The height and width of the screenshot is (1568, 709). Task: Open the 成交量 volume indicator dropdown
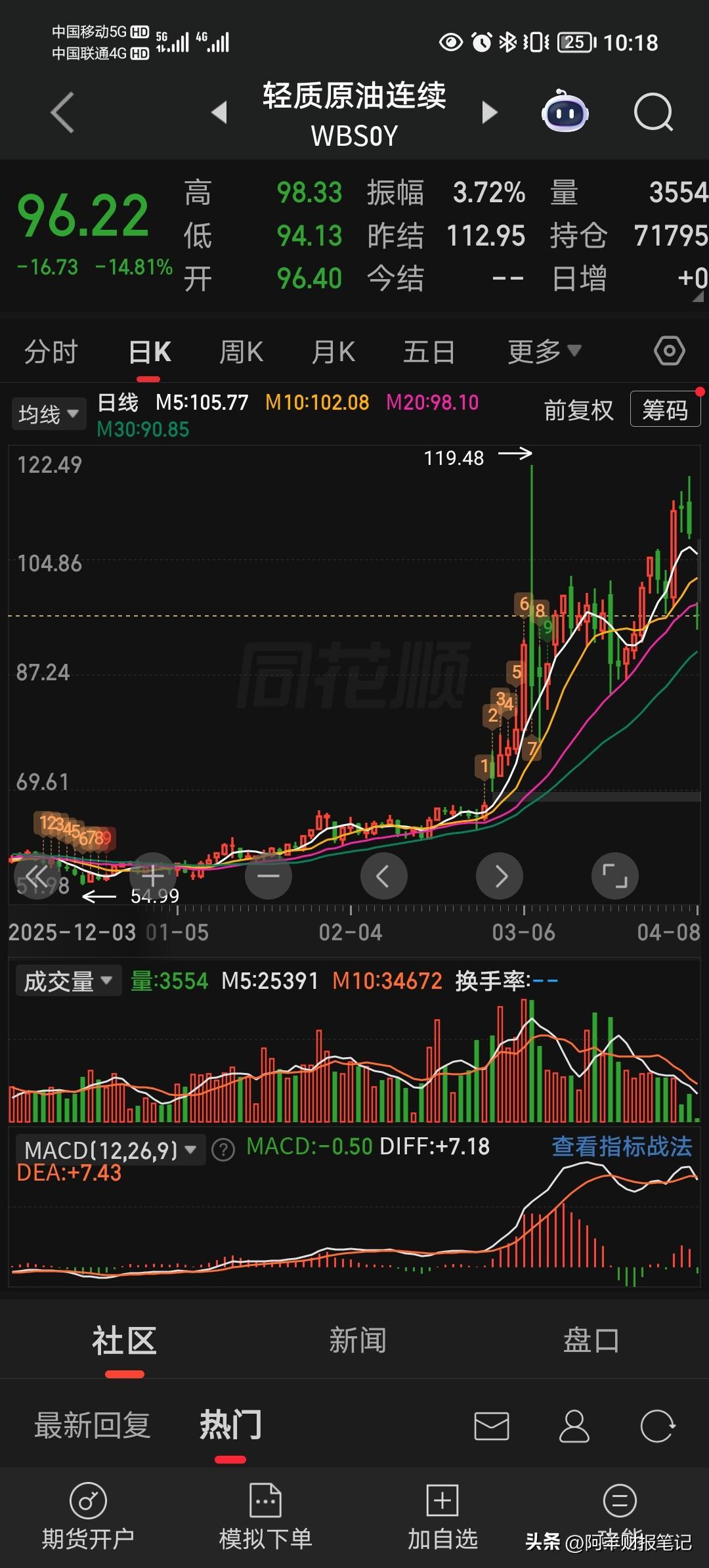pyautogui.click(x=68, y=980)
